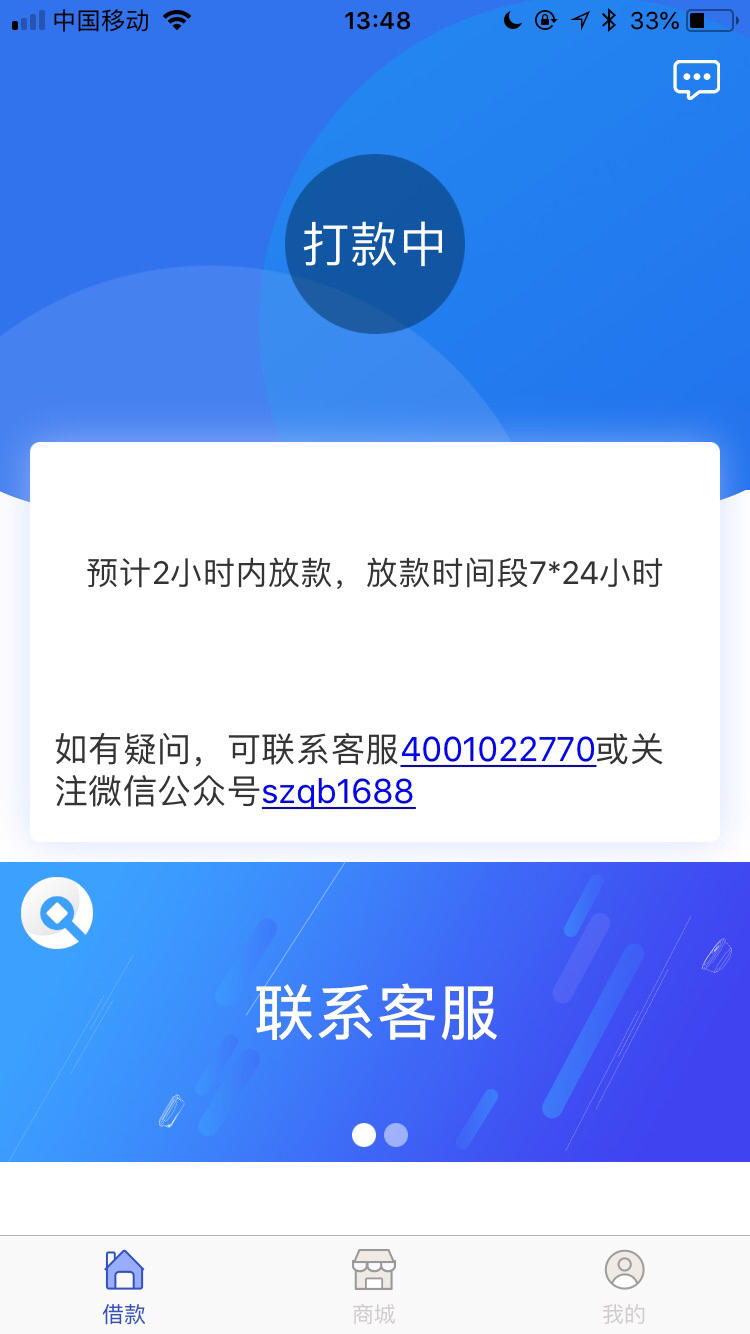The width and height of the screenshot is (750, 1334).
Task: Select the 借款 tab
Action: 124,1285
